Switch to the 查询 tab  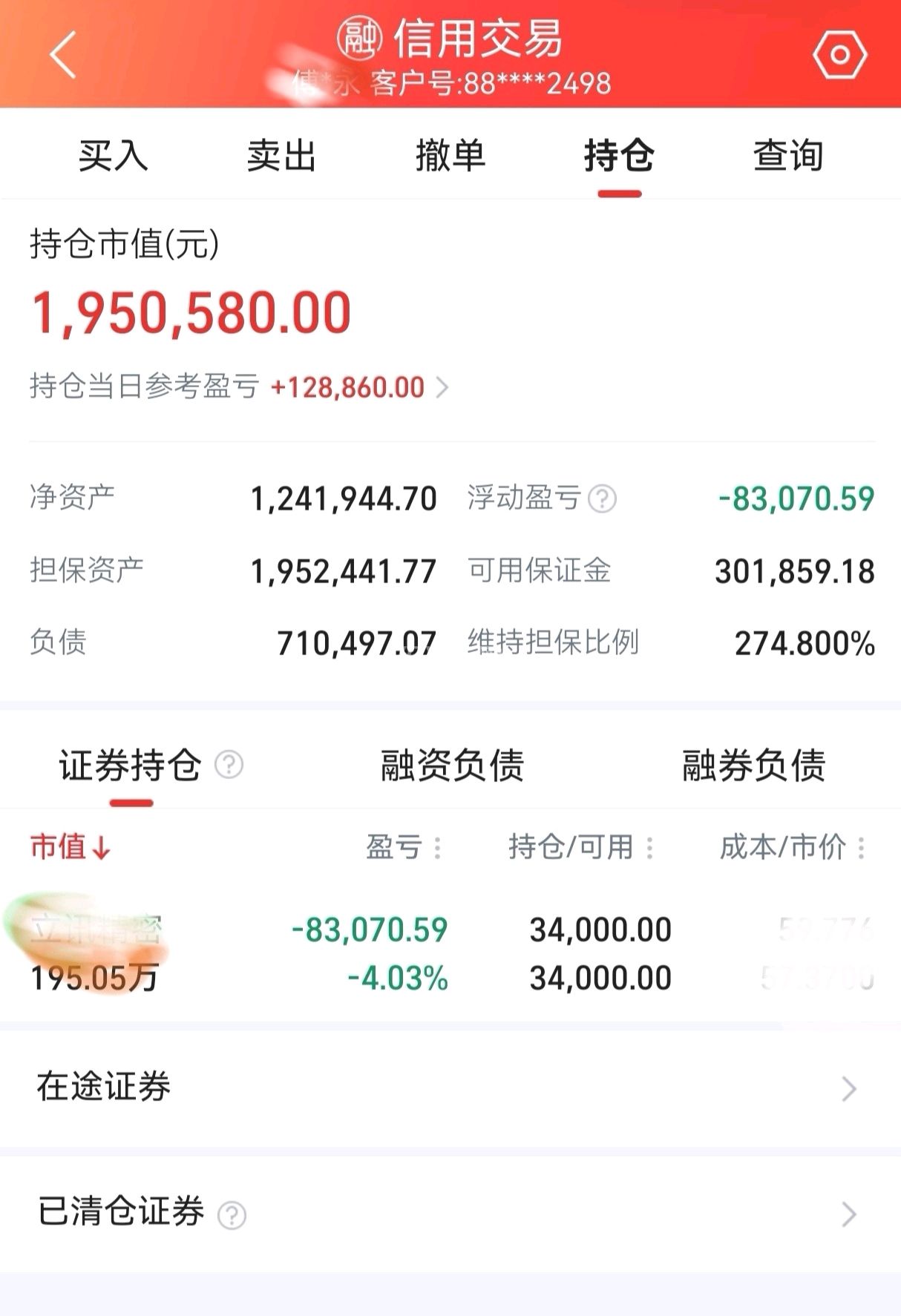(787, 157)
